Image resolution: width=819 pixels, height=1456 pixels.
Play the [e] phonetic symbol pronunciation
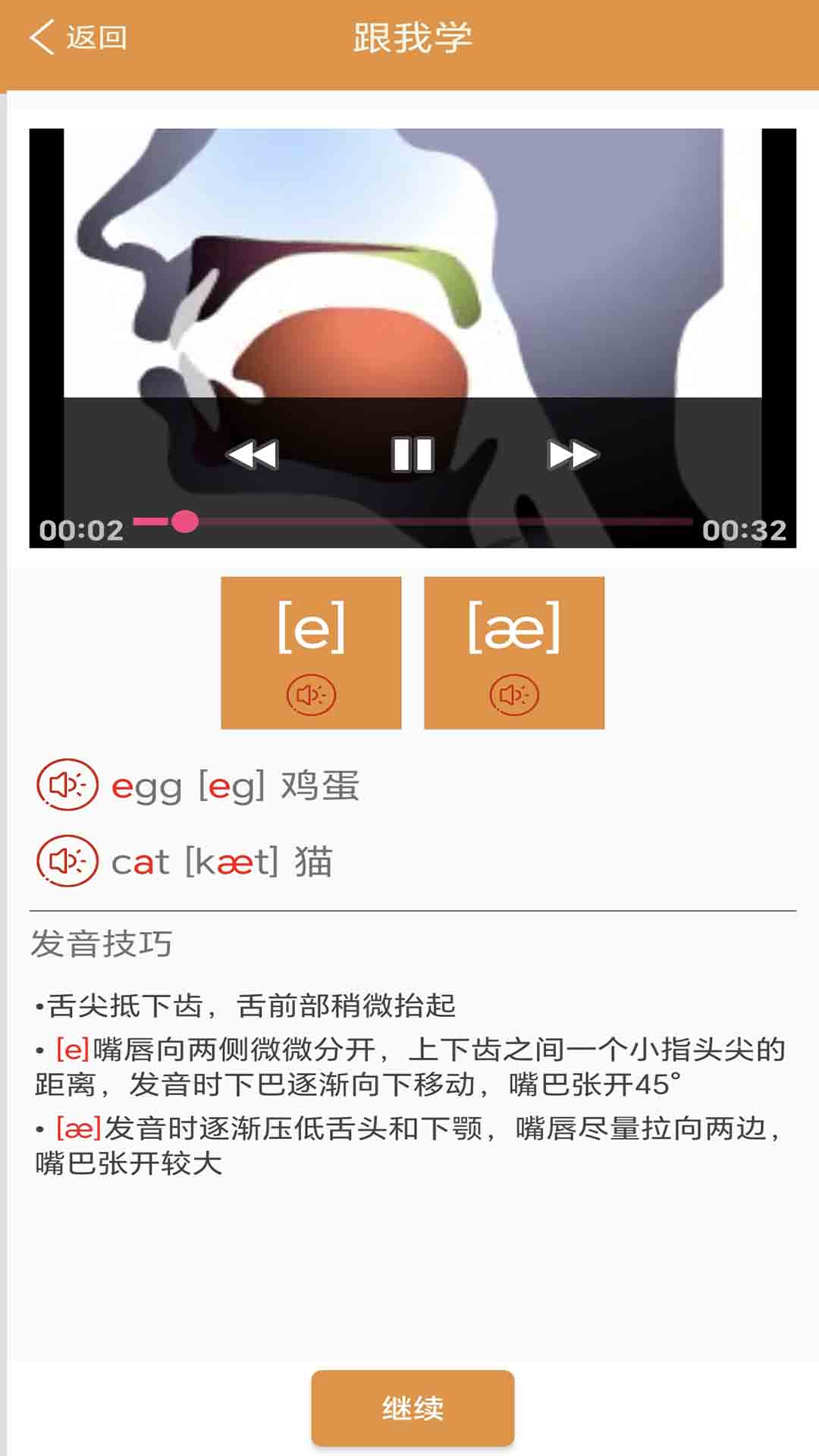(x=312, y=694)
